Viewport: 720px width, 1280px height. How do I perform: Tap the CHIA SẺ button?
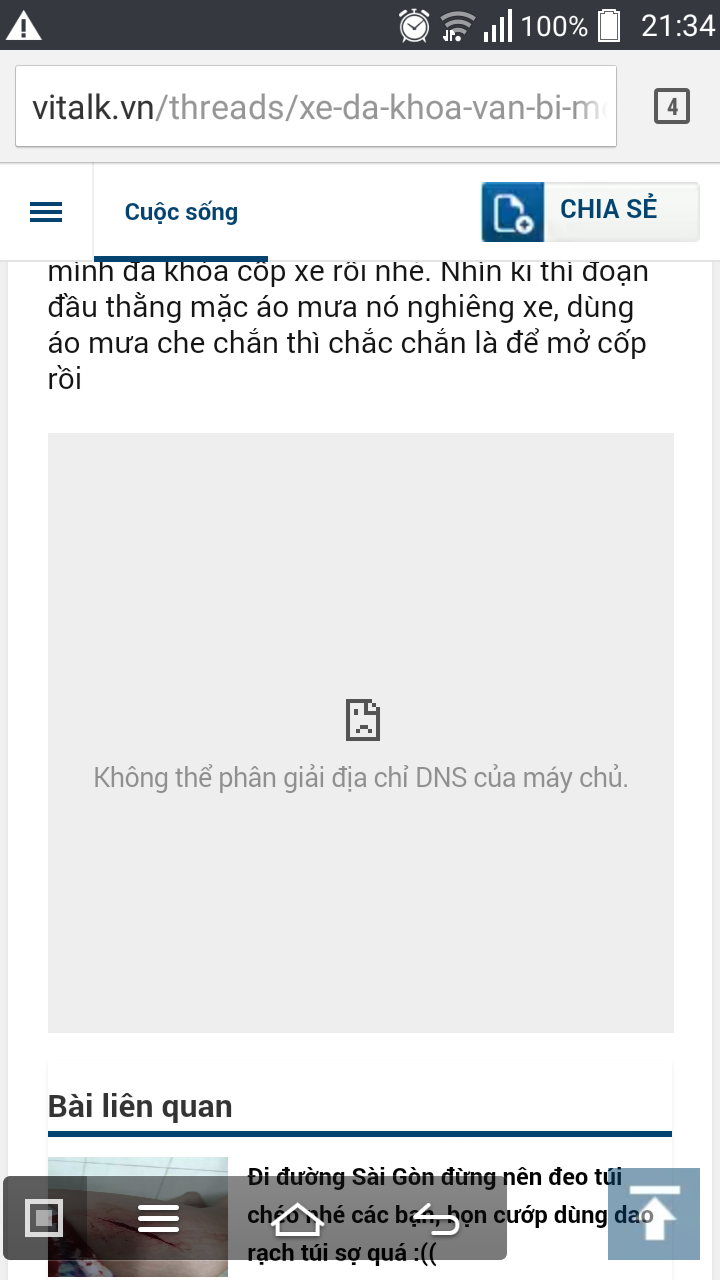pos(590,211)
